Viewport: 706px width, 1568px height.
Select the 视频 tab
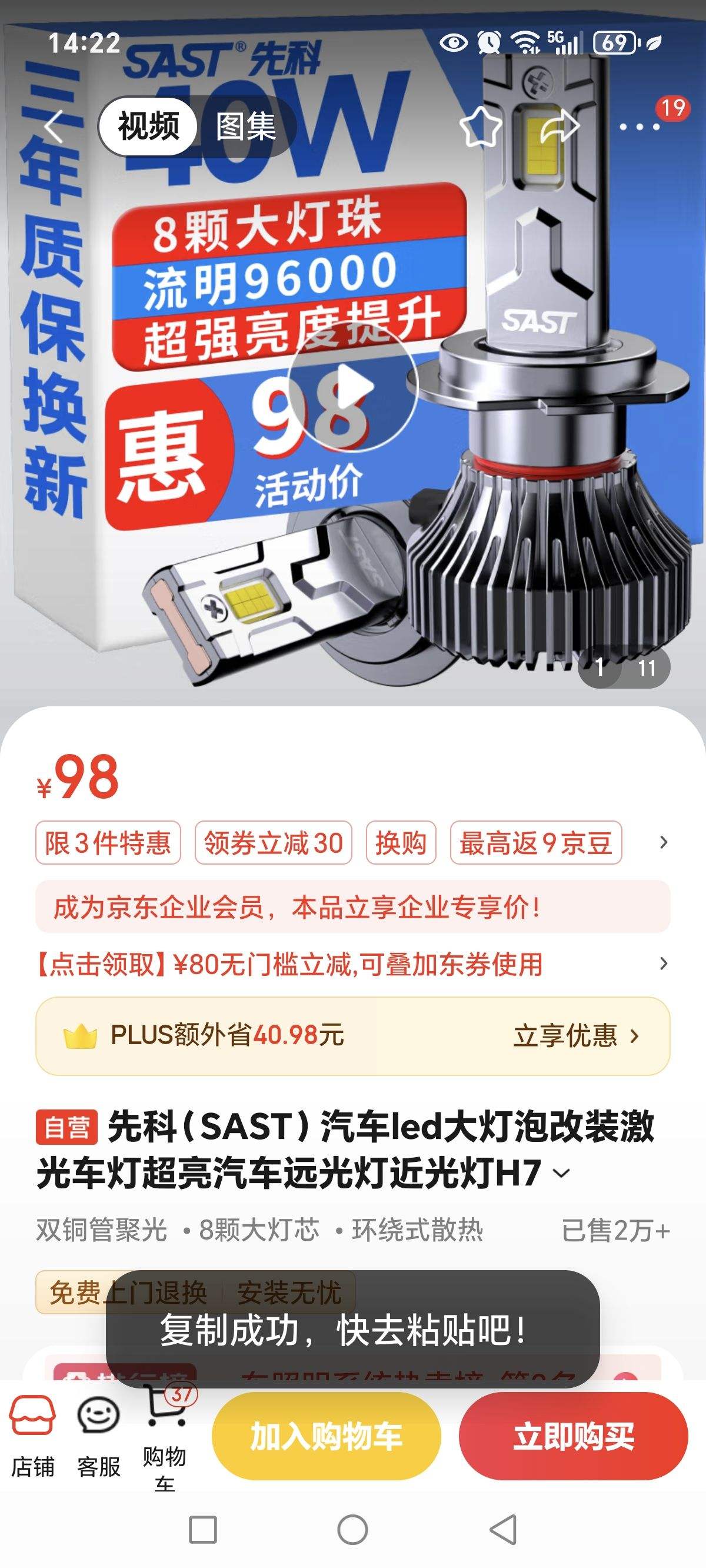(149, 127)
